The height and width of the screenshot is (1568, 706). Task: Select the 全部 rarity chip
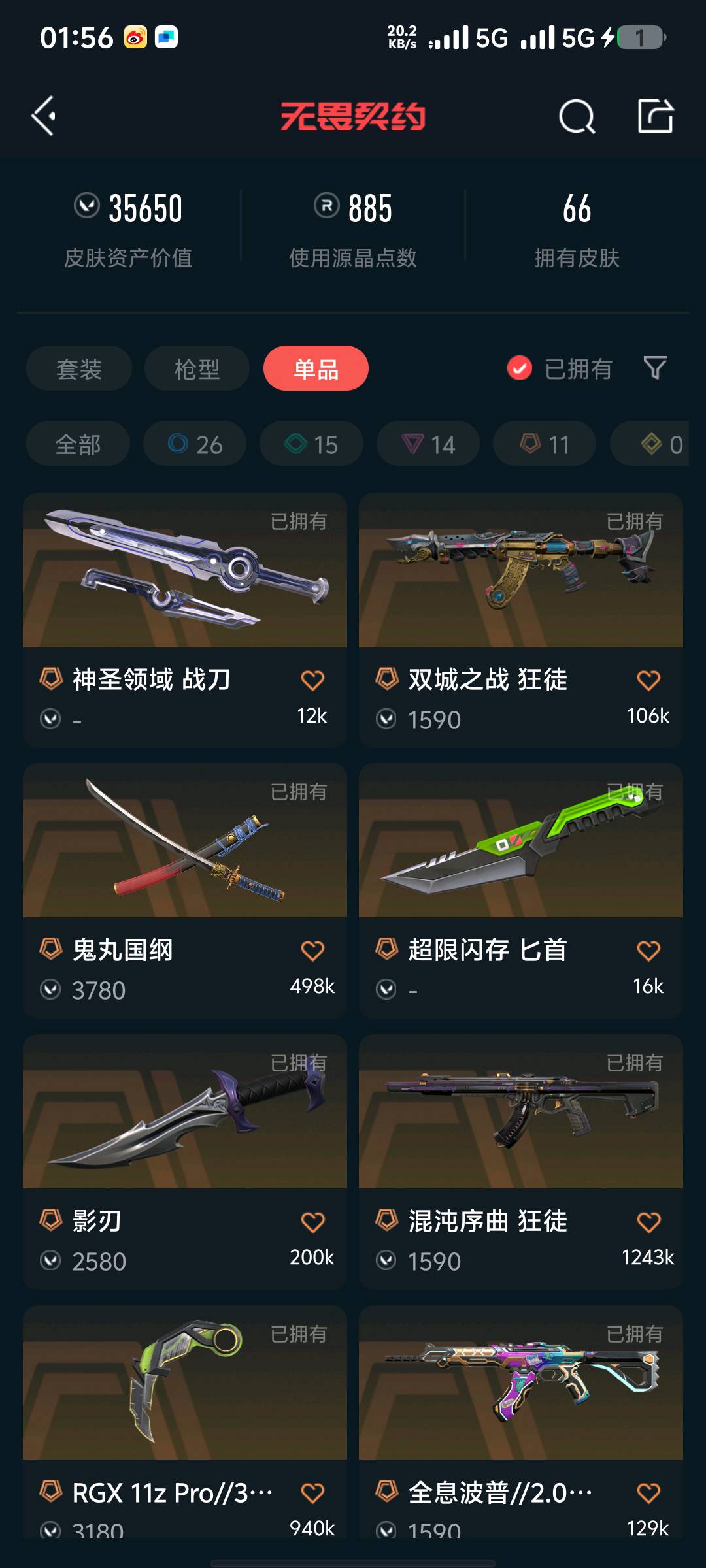78,444
